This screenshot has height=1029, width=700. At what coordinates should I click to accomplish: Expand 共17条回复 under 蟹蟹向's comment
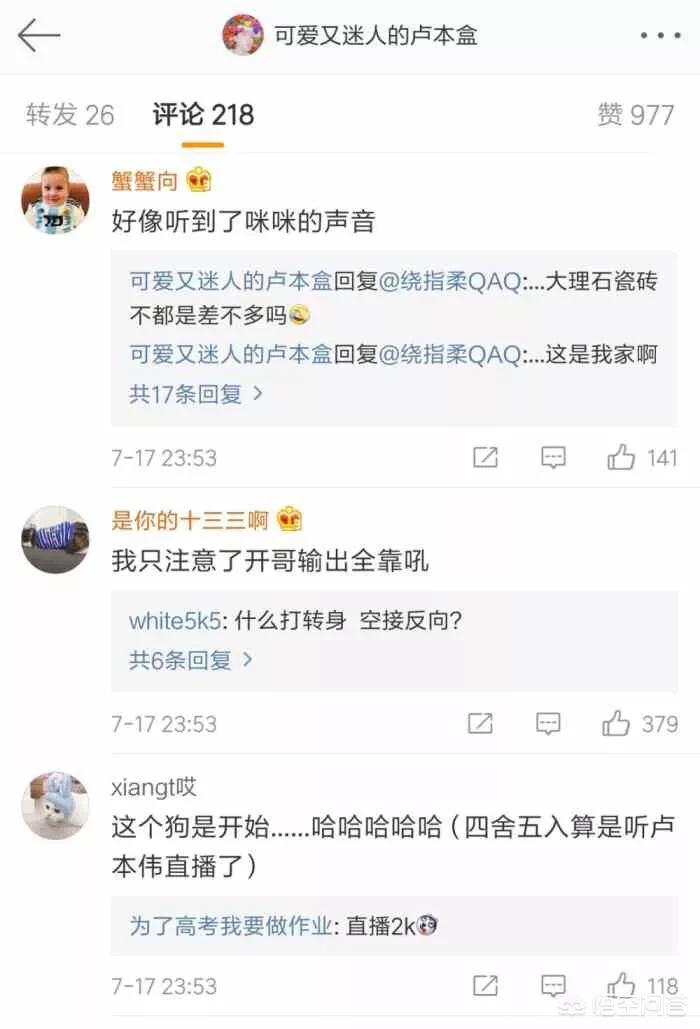click(196, 394)
